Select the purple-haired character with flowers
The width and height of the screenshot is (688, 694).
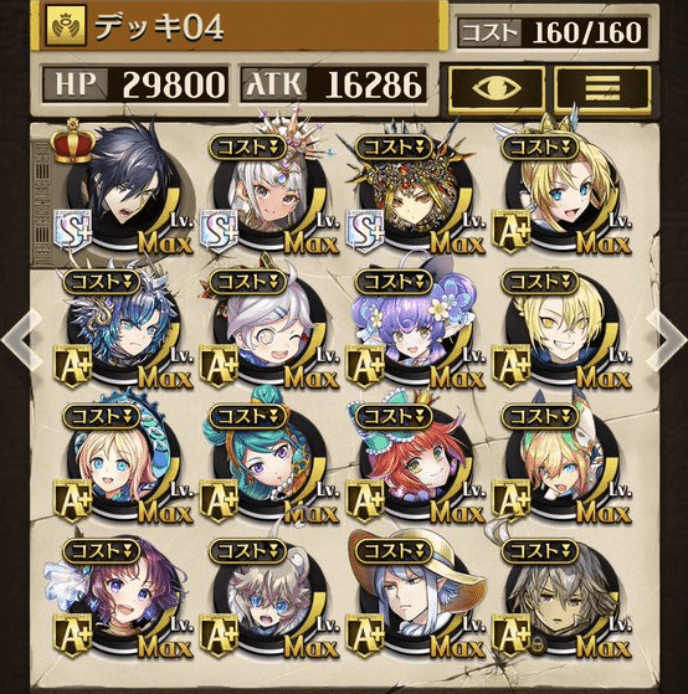(410, 330)
